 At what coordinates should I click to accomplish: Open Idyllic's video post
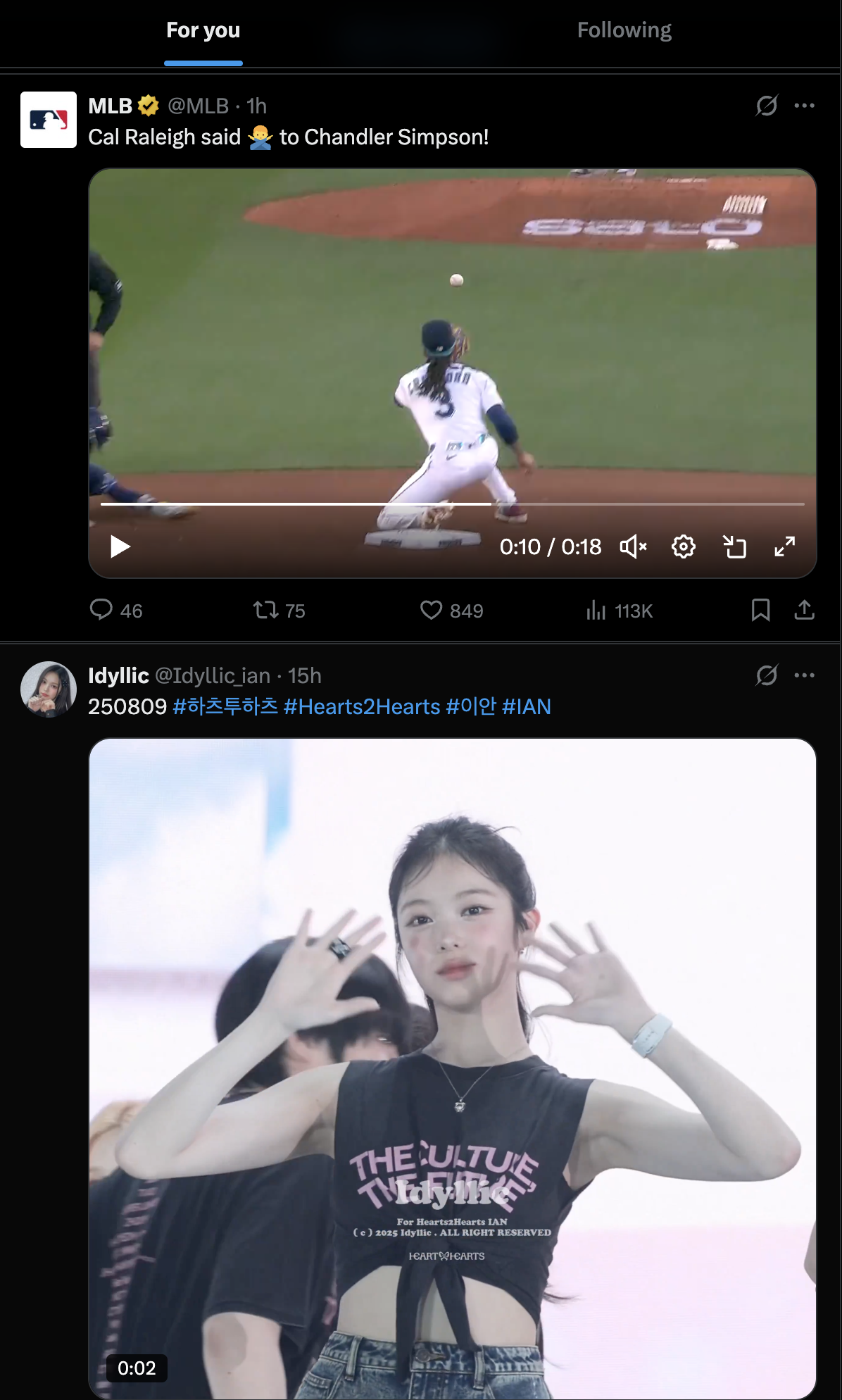453,1068
